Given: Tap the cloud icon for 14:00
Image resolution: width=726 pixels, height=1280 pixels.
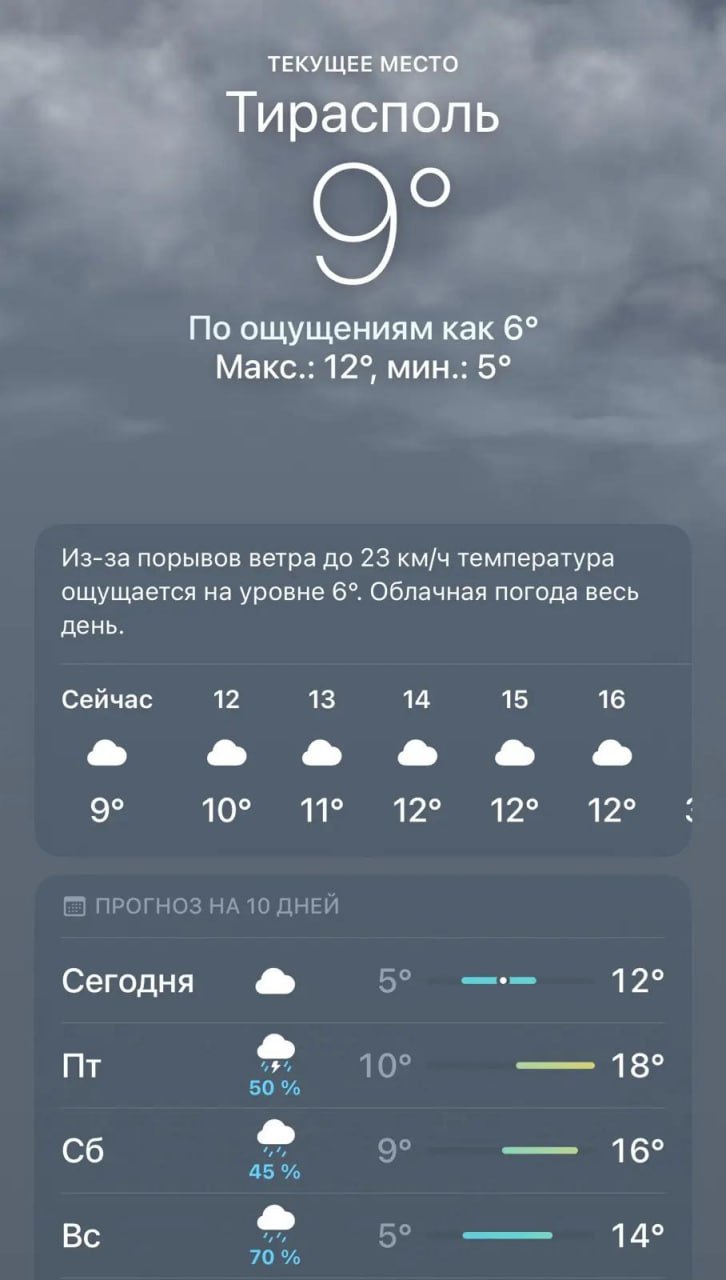Looking at the screenshot, I should (x=417, y=752).
